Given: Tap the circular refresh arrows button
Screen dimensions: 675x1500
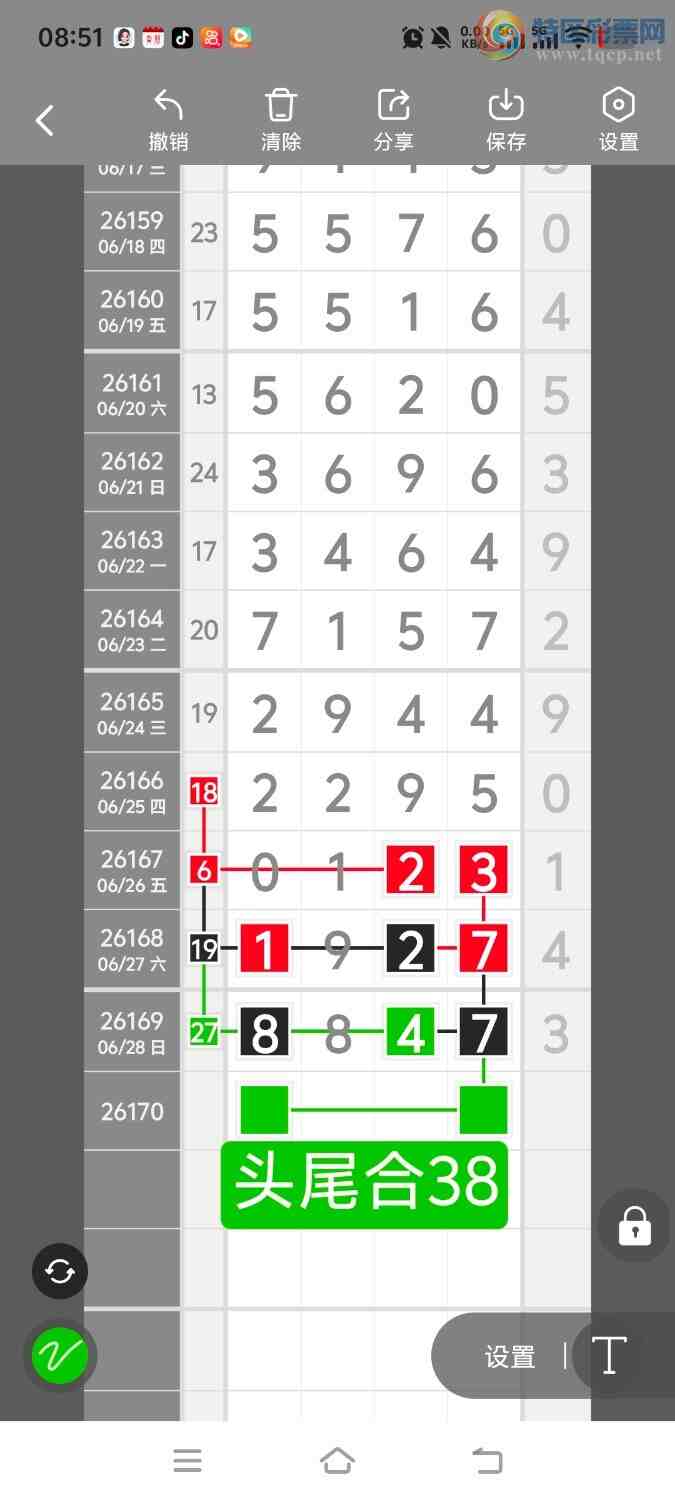Looking at the screenshot, I should 60,1271.
